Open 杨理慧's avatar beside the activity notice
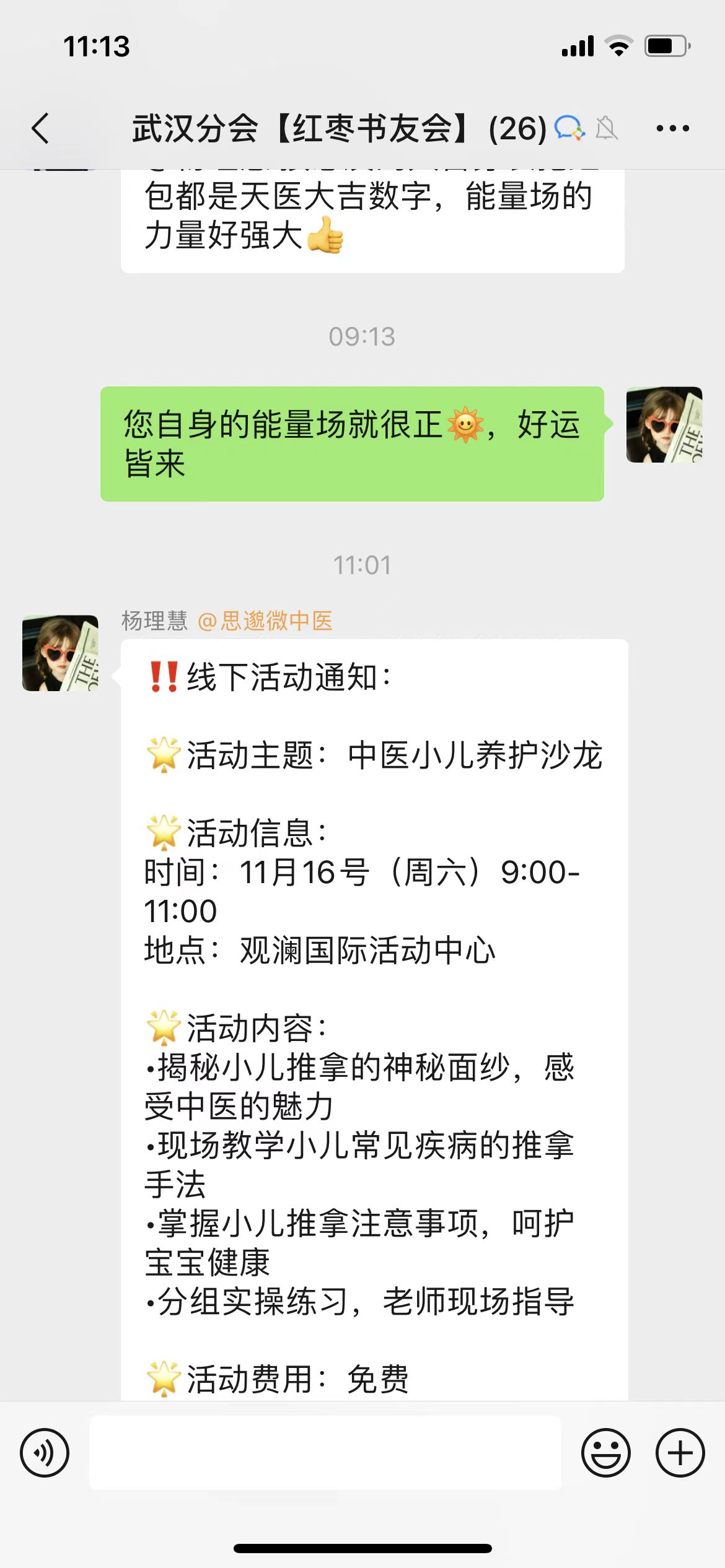The width and height of the screenshot is (725, 1568). pos(60,653)
